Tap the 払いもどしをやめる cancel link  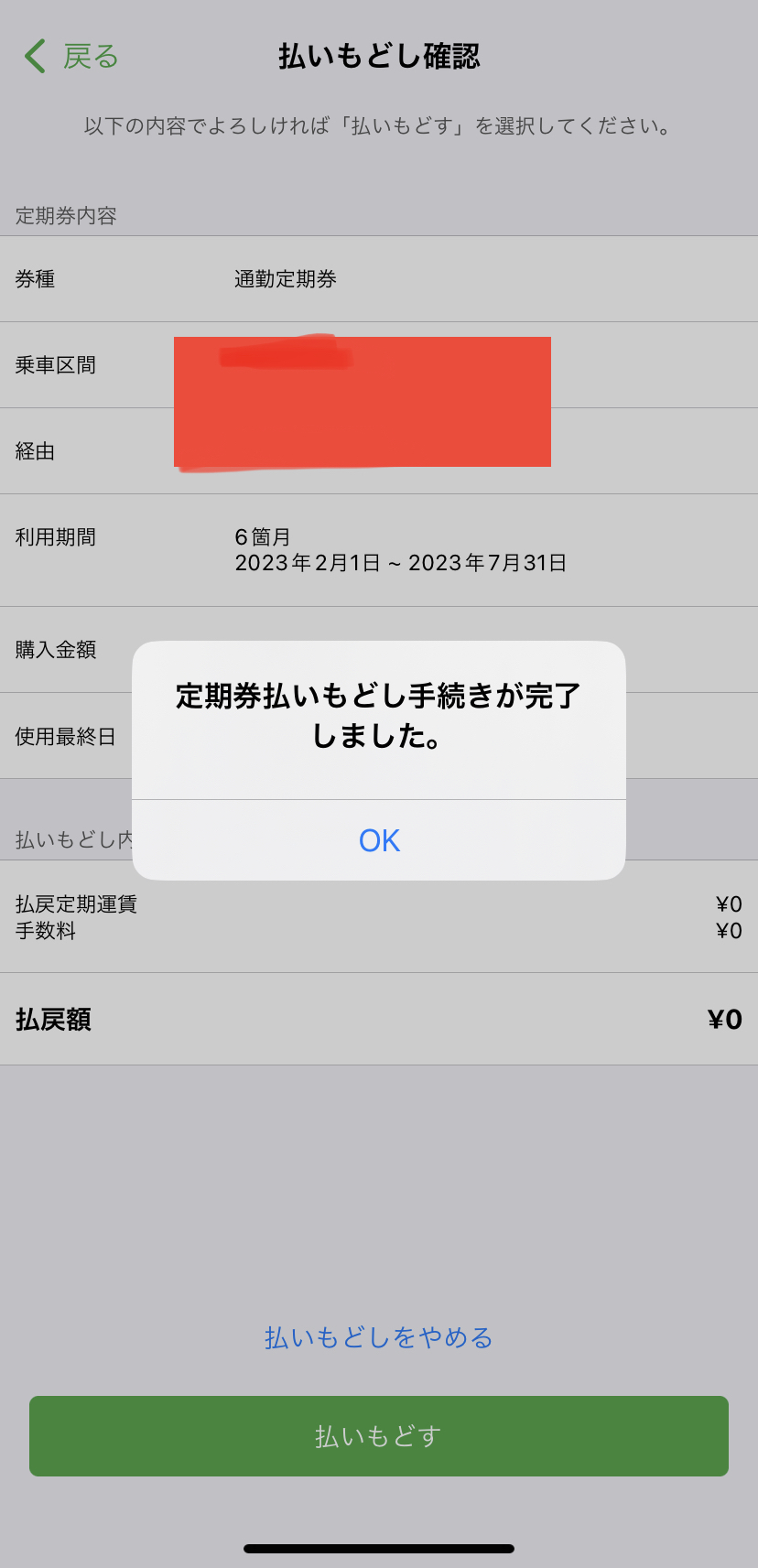[378, 1337]
